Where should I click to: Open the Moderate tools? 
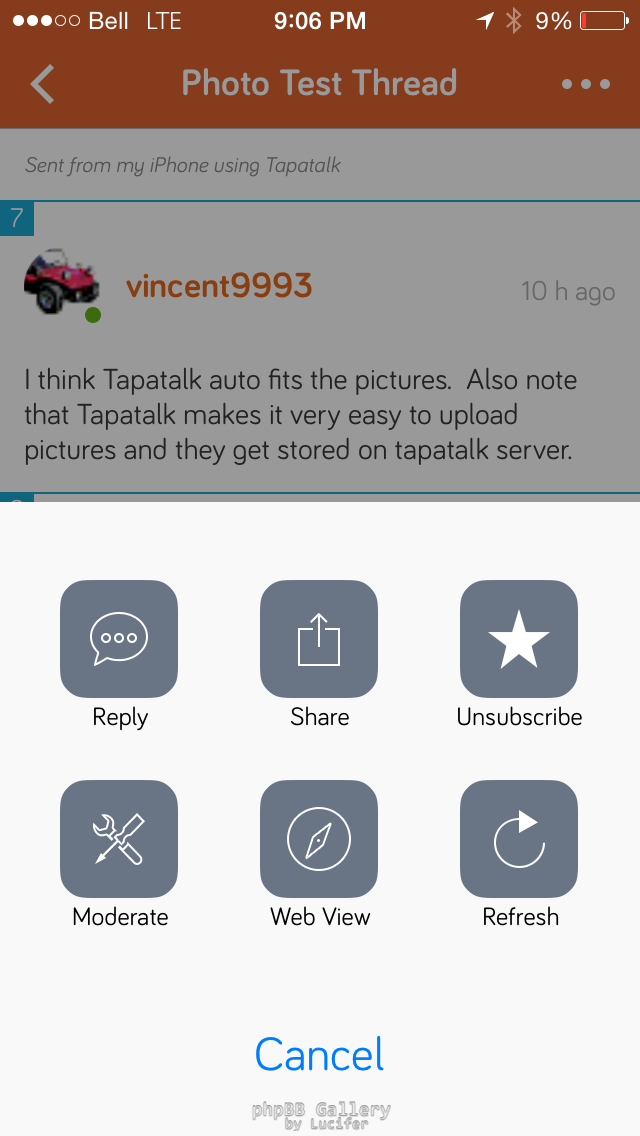tap(119, 838)
